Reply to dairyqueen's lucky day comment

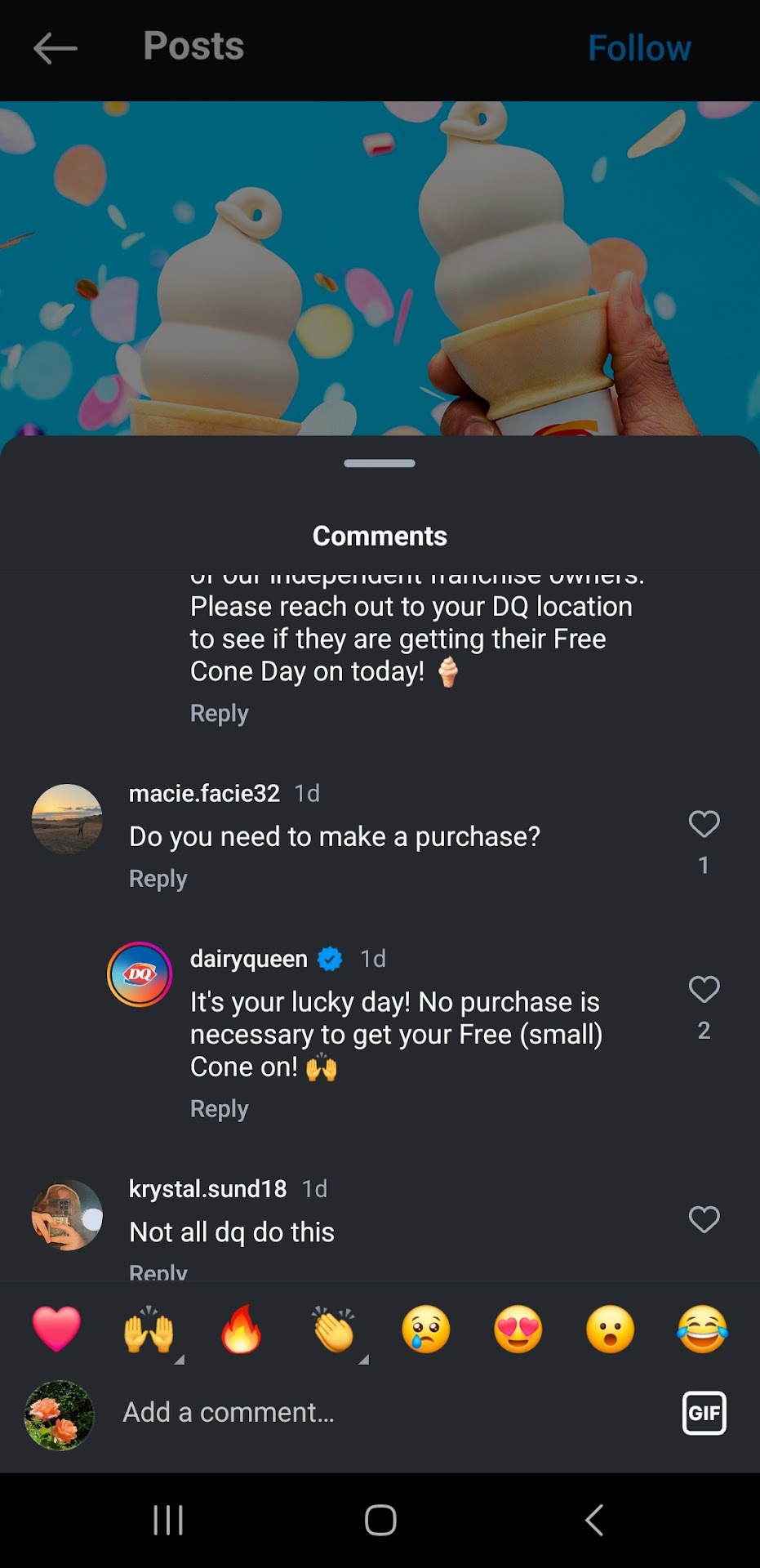point(219,1109)
